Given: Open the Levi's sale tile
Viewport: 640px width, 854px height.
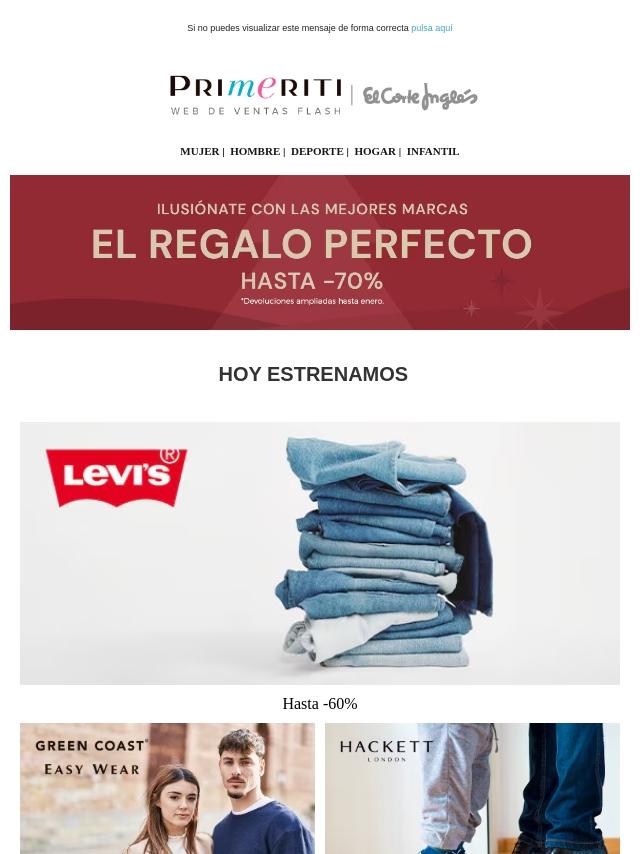Looking at the screenshot, I should tap(320, 553).
